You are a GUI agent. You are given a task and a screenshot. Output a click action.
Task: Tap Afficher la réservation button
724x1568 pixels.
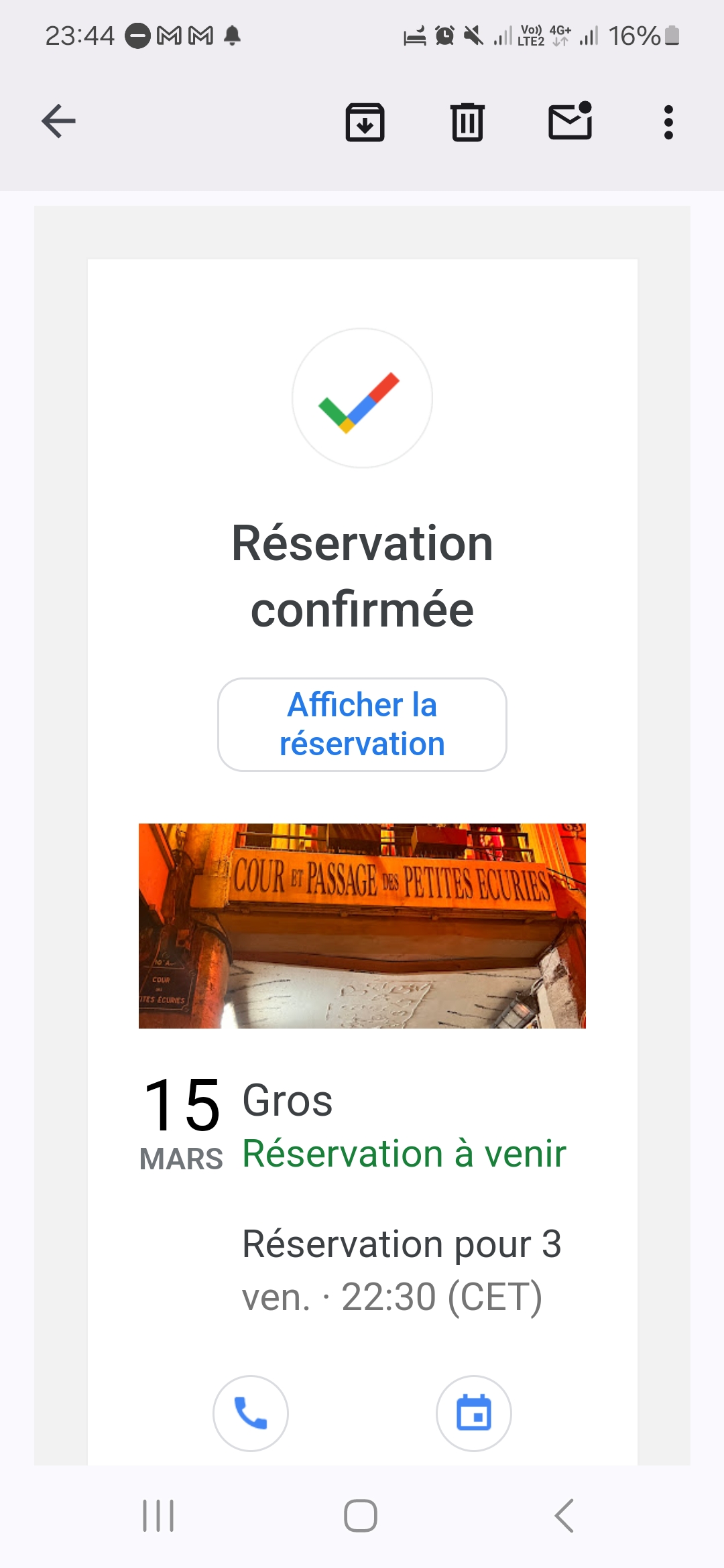point(362,724)
